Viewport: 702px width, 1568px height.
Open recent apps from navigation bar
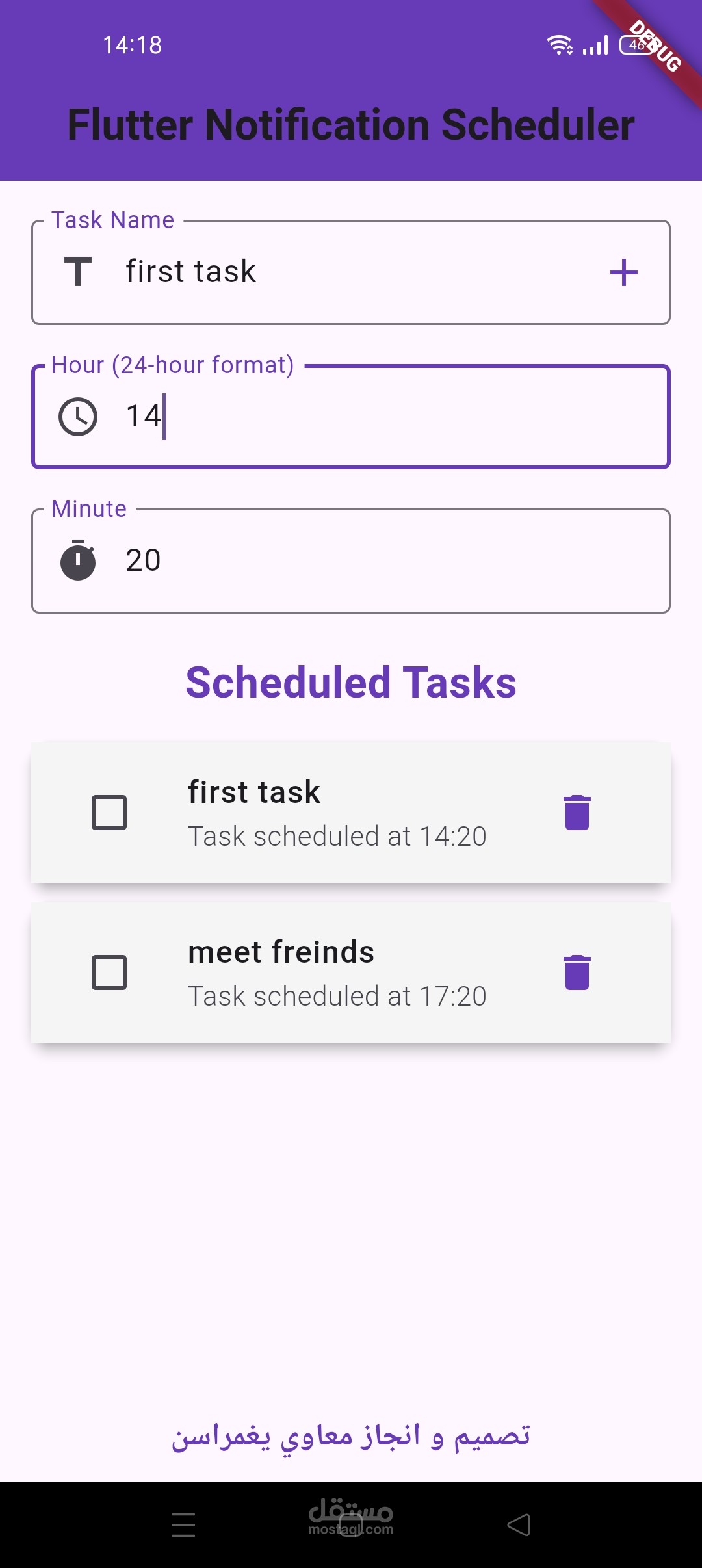183,1525
